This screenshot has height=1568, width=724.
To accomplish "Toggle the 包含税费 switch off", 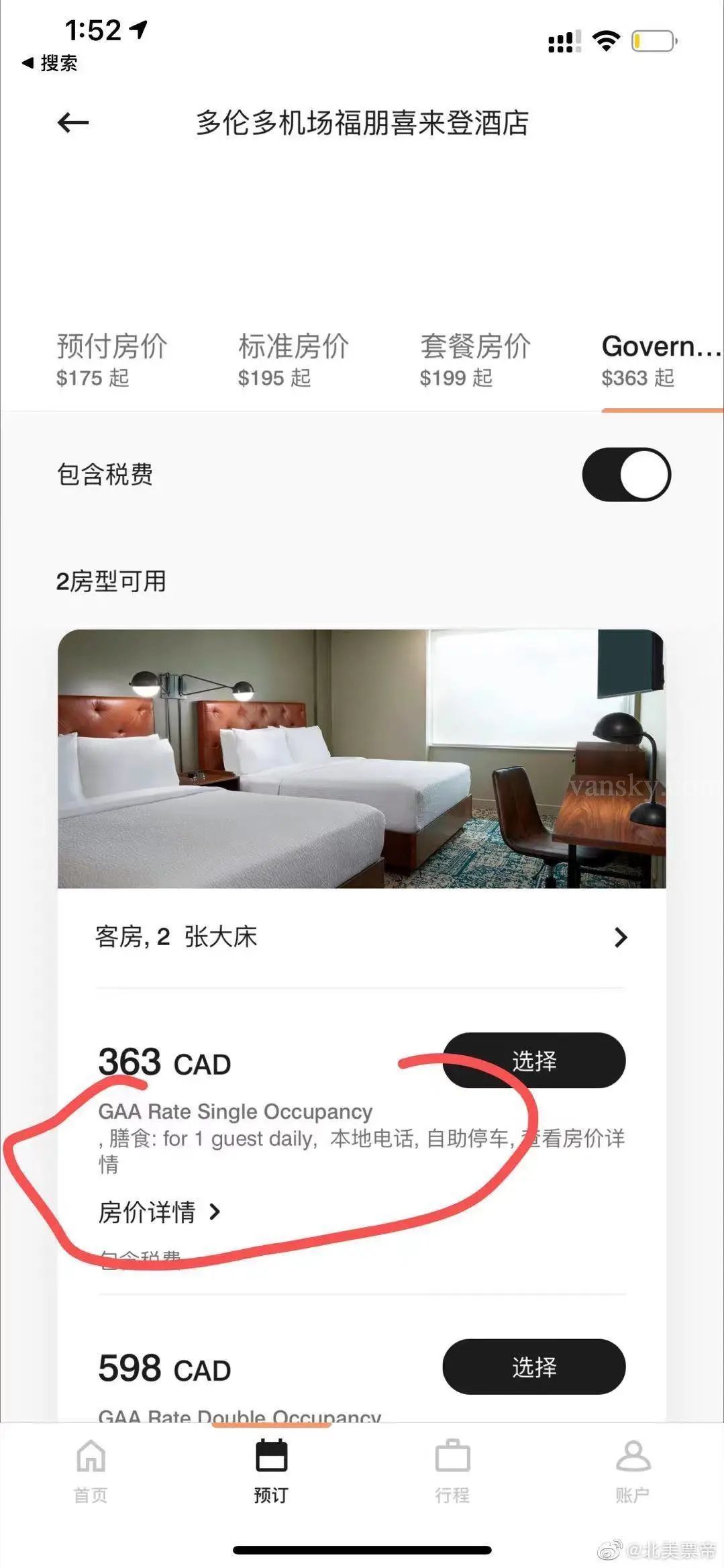I will (x=626, y=475).
